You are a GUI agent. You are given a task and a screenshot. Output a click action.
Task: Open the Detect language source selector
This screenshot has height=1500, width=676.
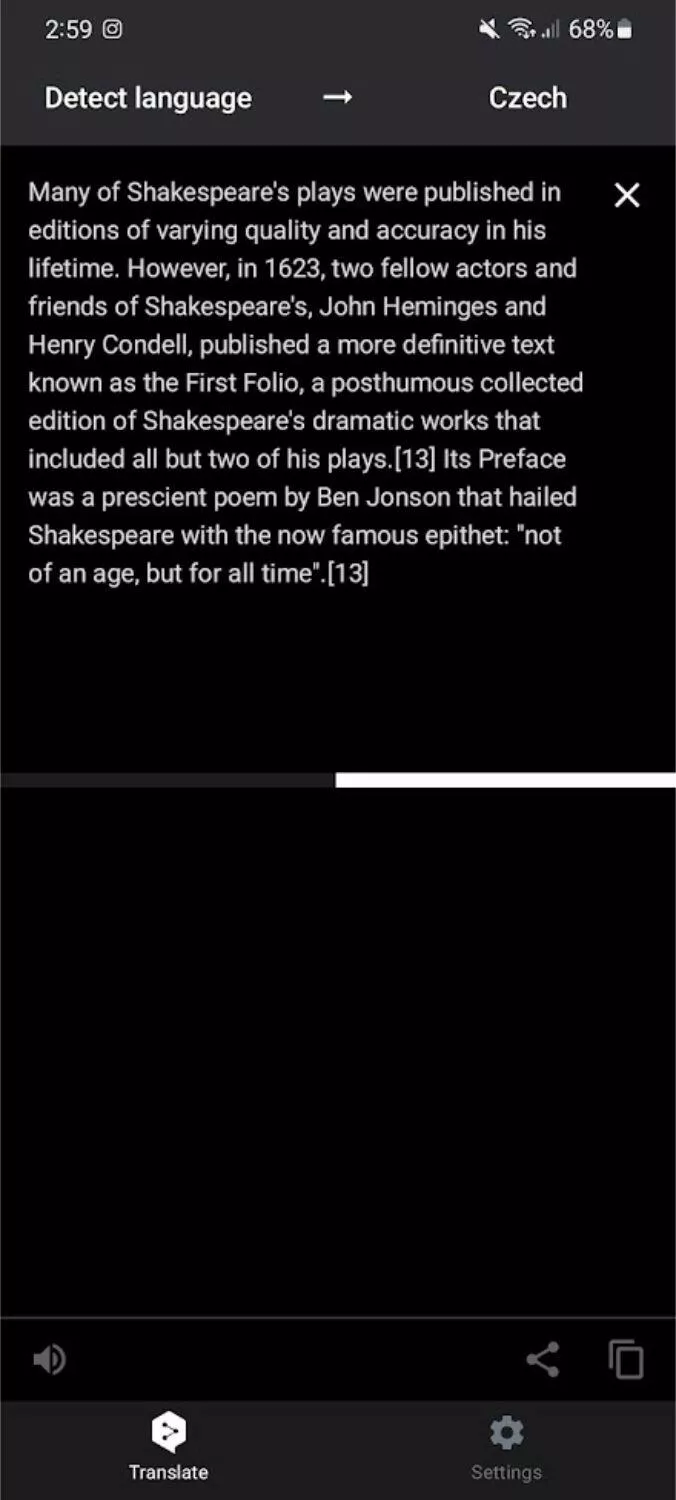(x=148, y=98)
